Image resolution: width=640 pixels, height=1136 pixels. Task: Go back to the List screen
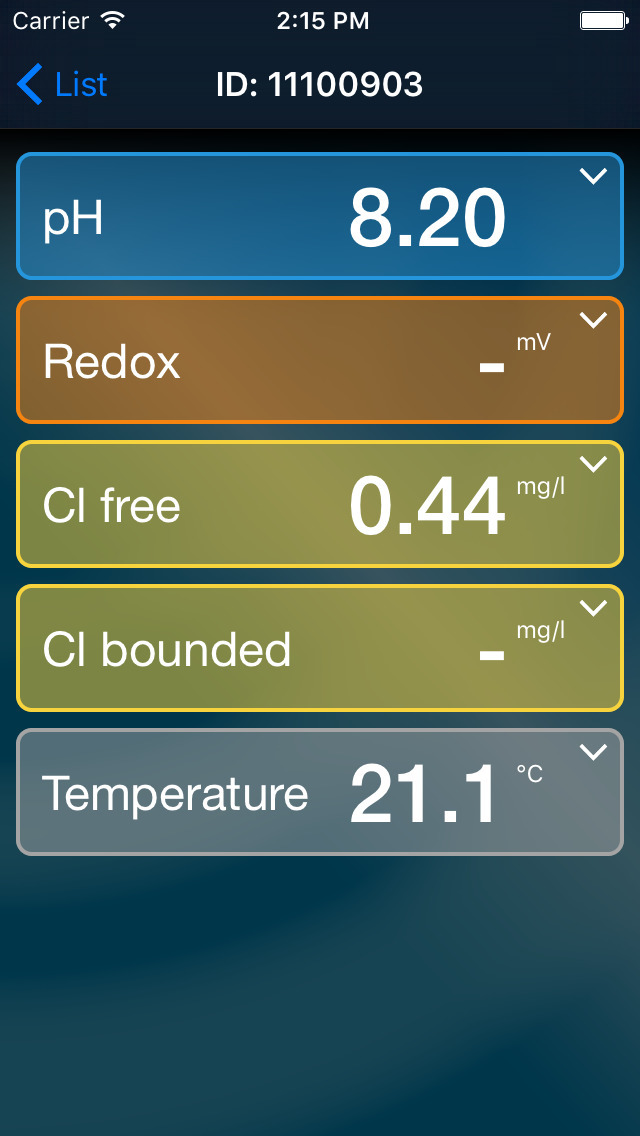62,84
